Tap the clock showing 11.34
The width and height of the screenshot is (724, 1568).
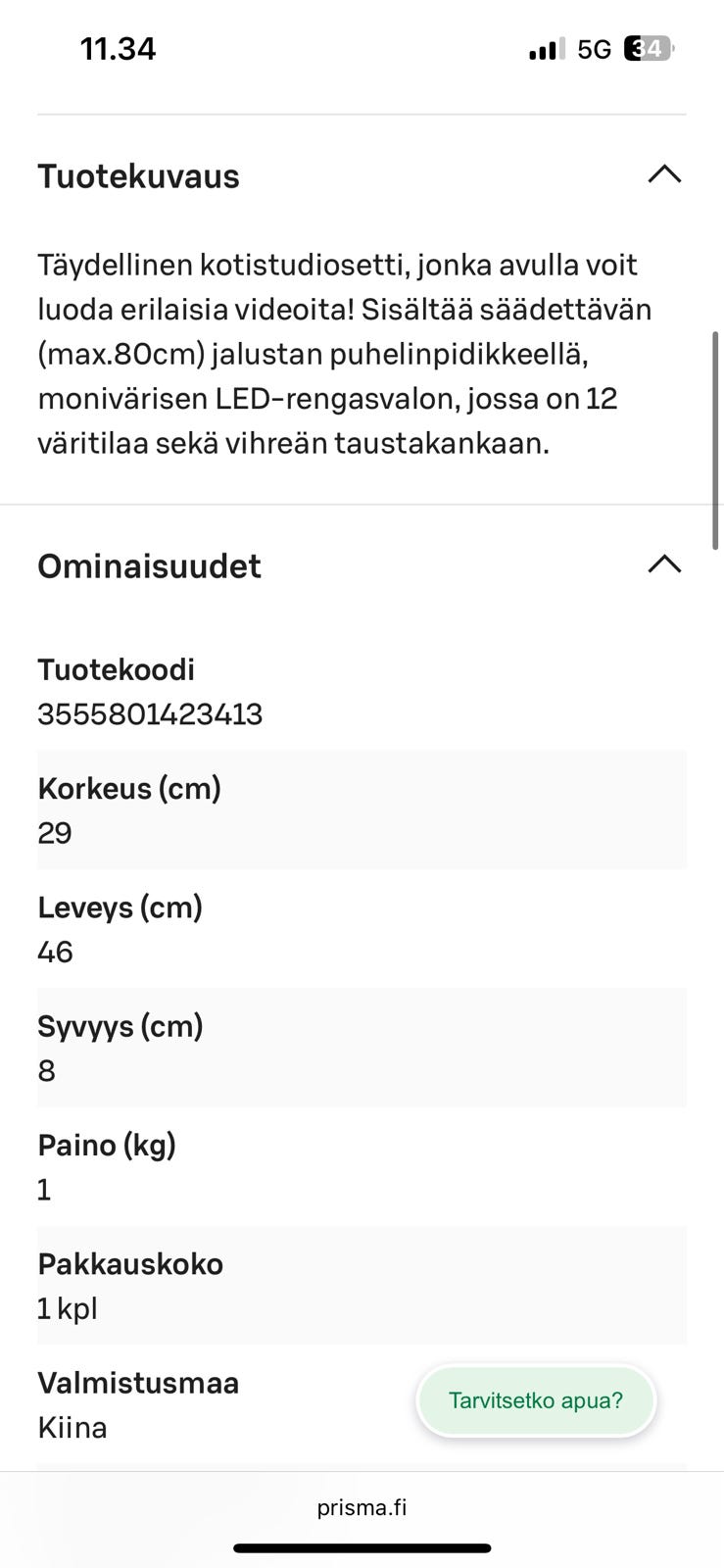click(x=119, y=48)
